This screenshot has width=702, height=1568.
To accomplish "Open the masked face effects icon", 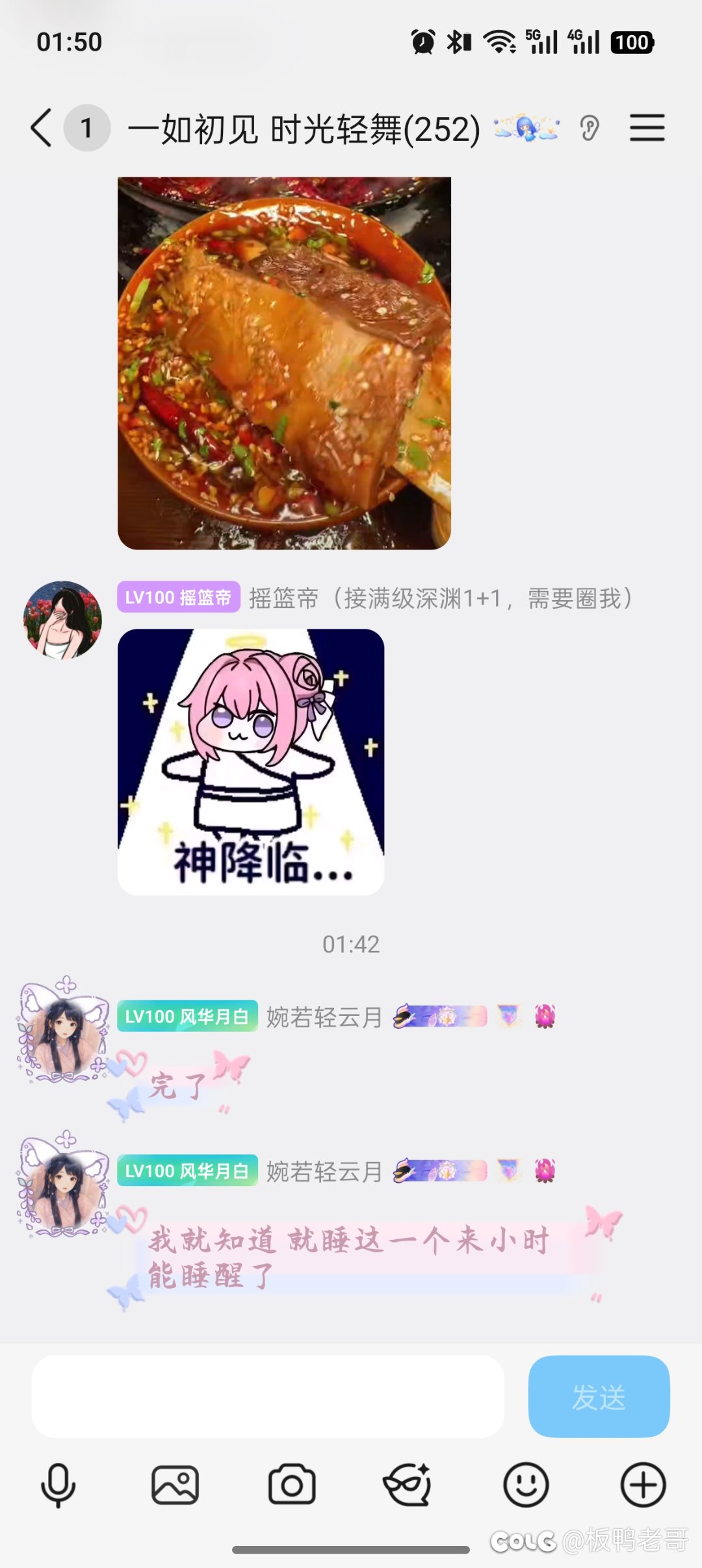I will (408, 1485).
